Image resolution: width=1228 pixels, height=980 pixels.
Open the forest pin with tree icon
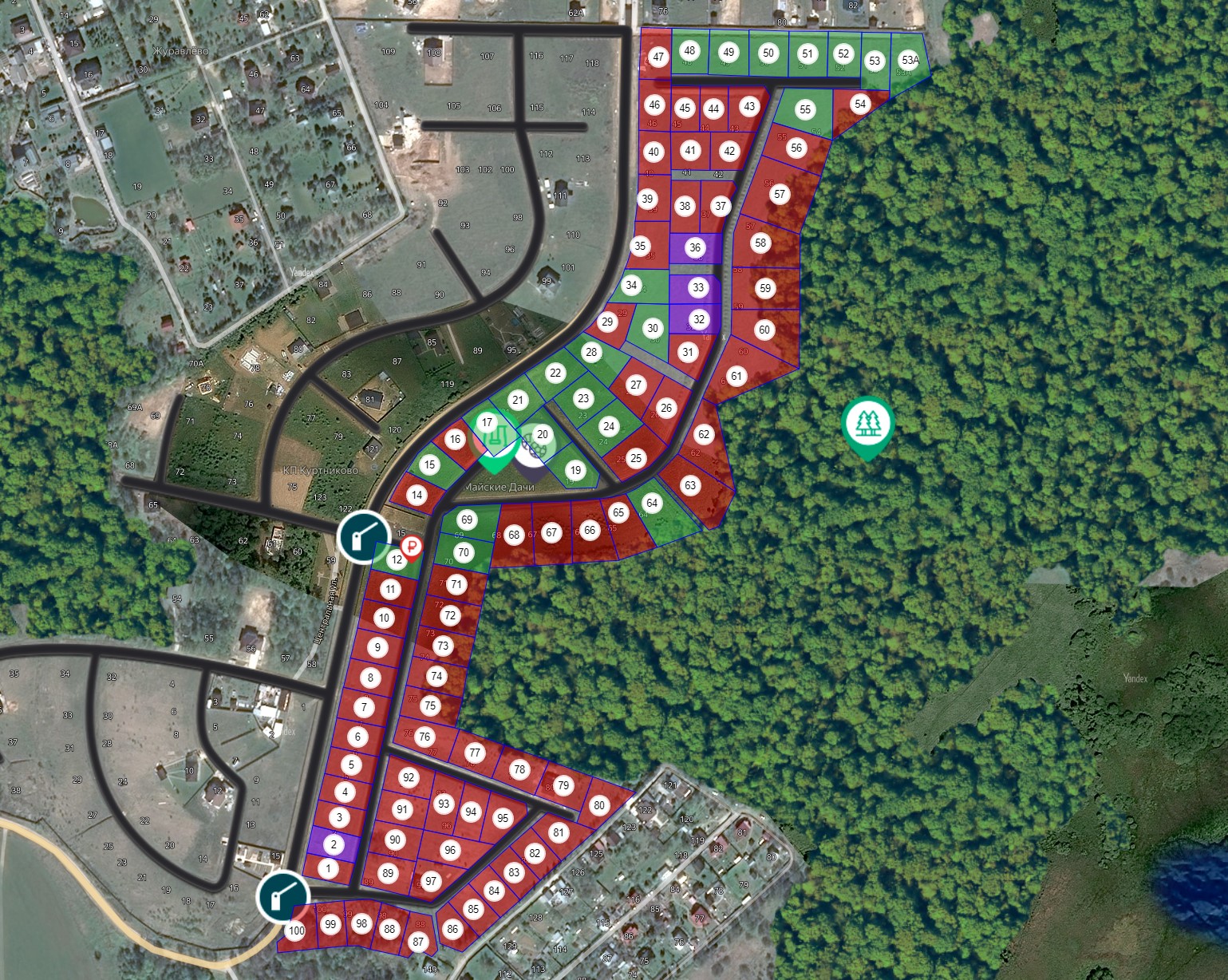tap(867, 427)
